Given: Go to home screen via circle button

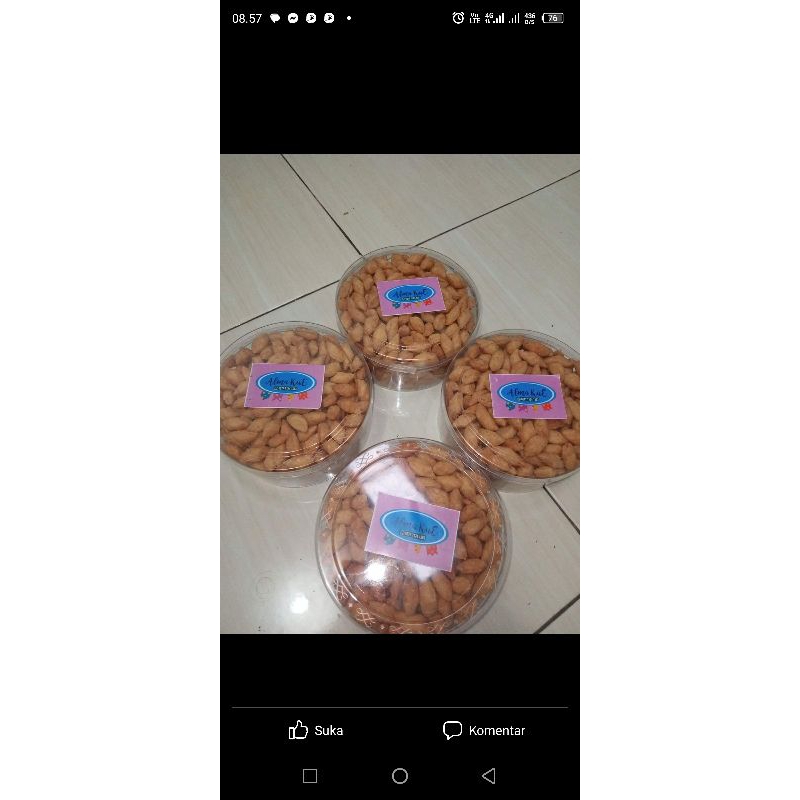Looking at the screenshot, I should click(400, 776).
